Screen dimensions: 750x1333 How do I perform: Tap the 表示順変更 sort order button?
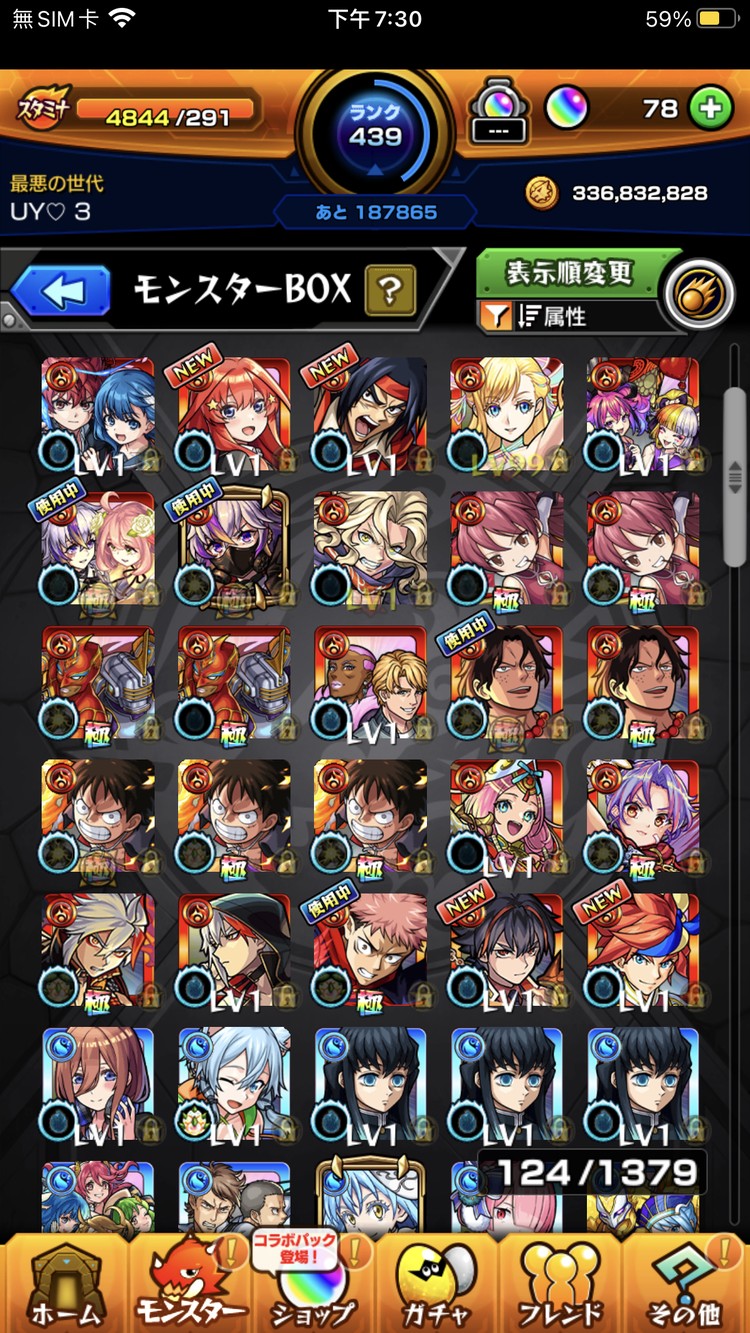click(x=569, y=273)
